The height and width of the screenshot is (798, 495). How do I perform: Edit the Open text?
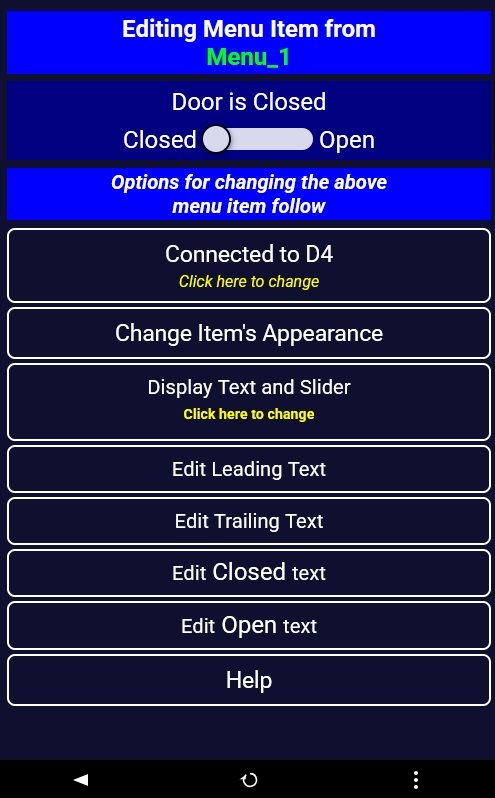pos(249,625)
